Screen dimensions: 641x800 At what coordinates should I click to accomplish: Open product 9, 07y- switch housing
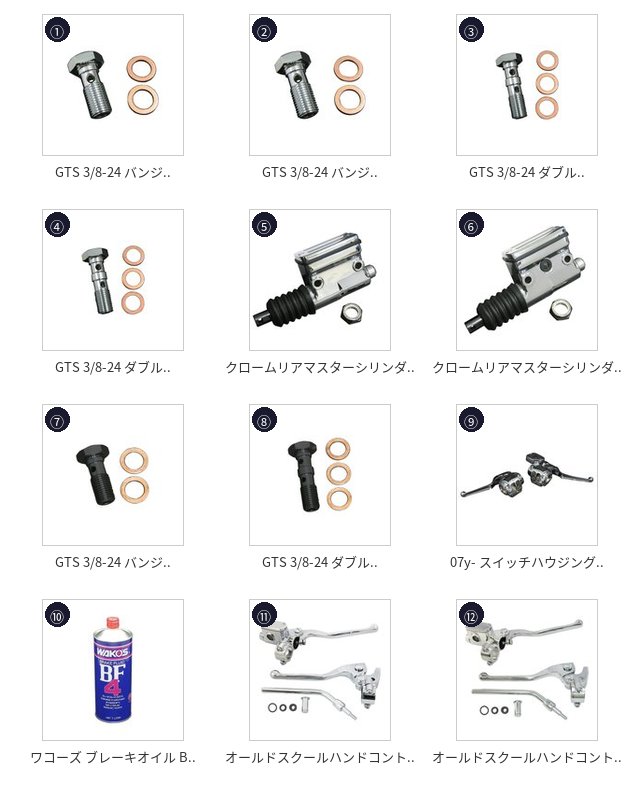point(527,475)
